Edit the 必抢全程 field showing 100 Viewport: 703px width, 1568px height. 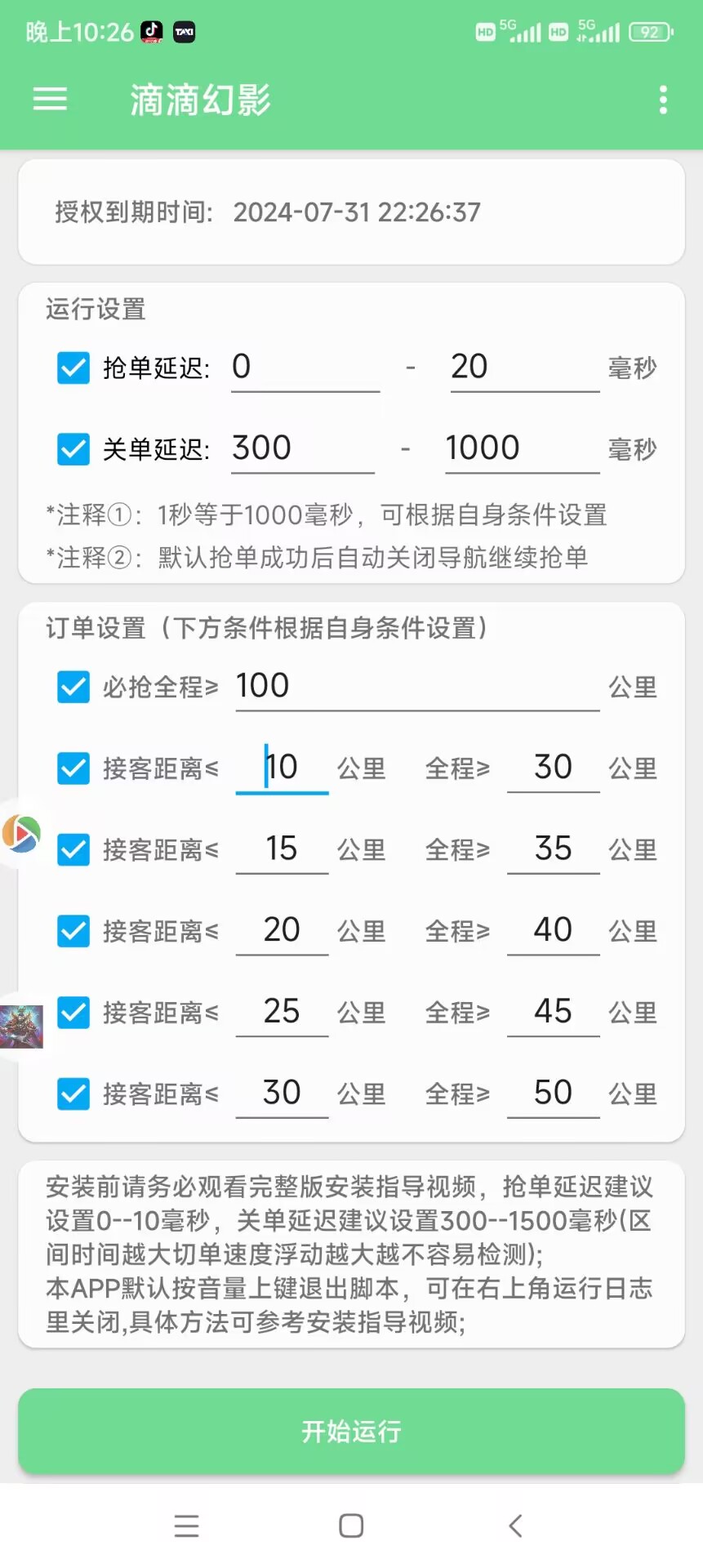pos(417,687)
